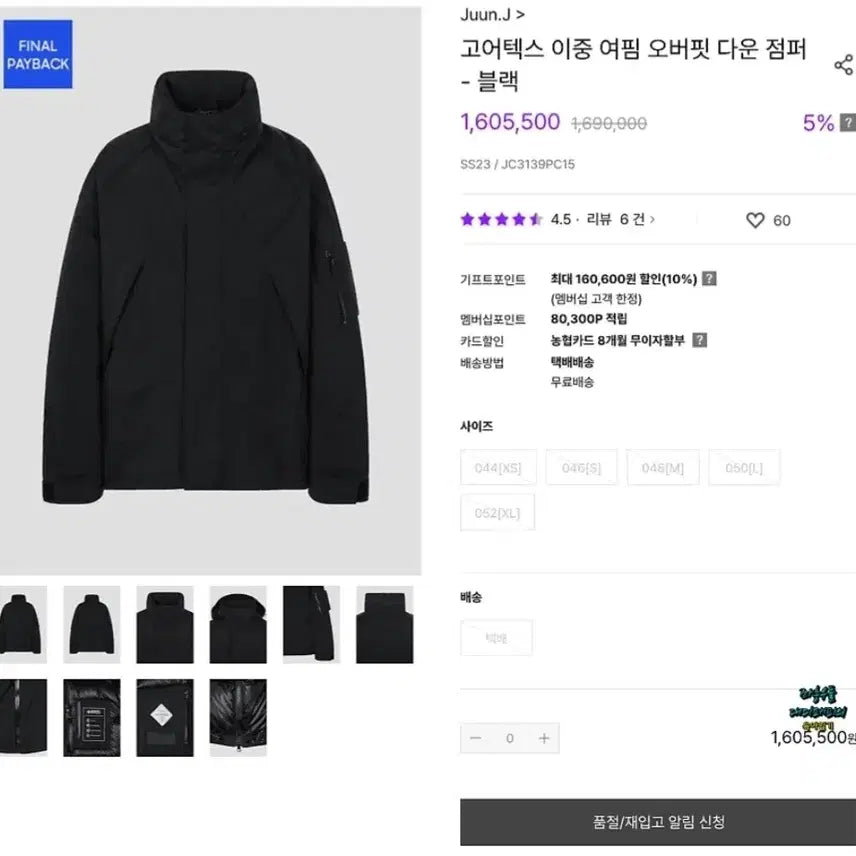Tap 품절/재입고 알림 신청 button
Viewport: 856px width, 856px height.
point(658,822)
